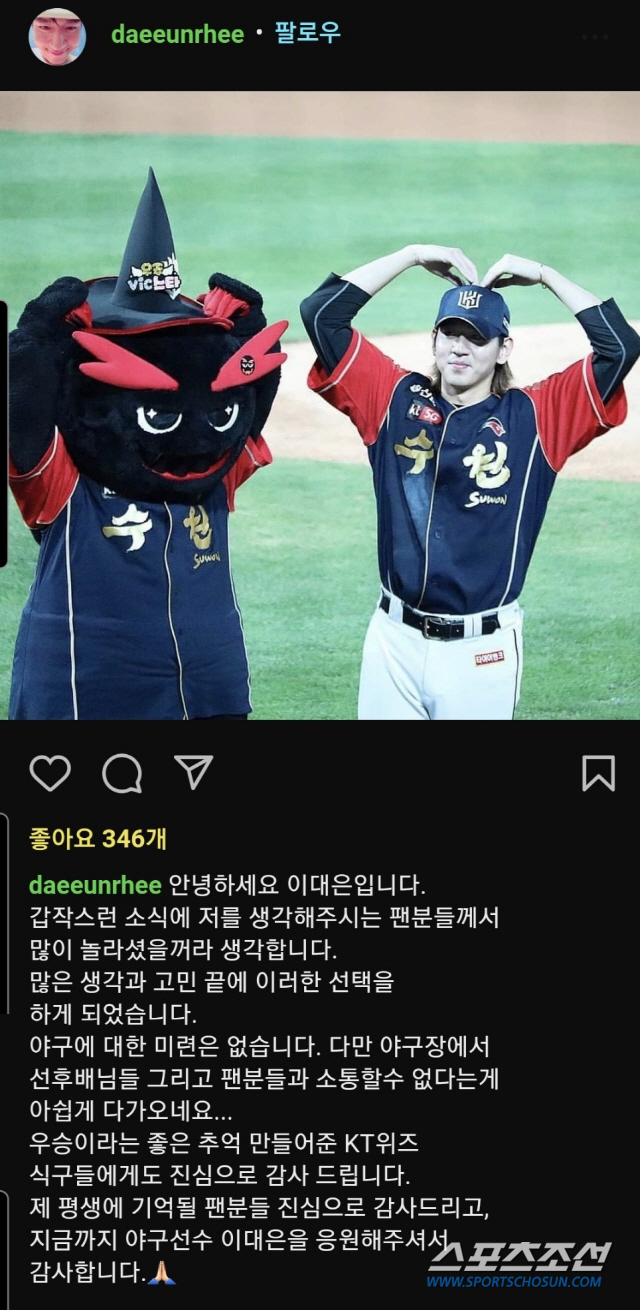Follow daeeunrhee via 팔로우
Viewport: 640px width, 1310px height.
click(x=308, y=33)
